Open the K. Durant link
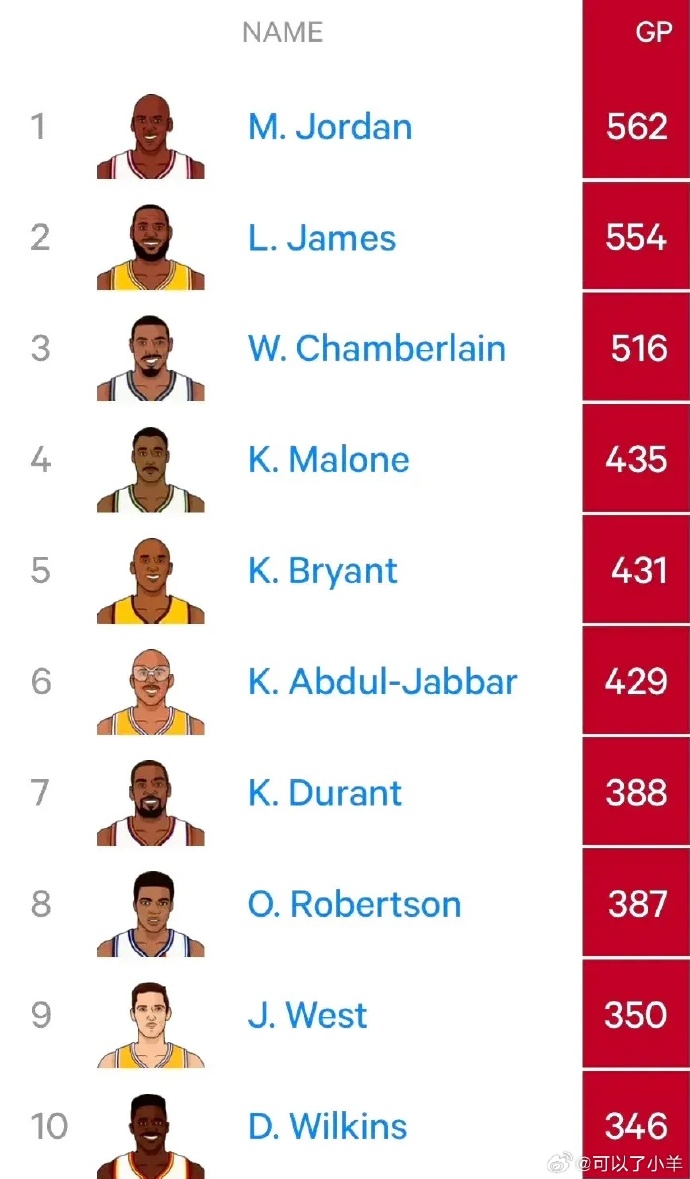 click(325, 793)
